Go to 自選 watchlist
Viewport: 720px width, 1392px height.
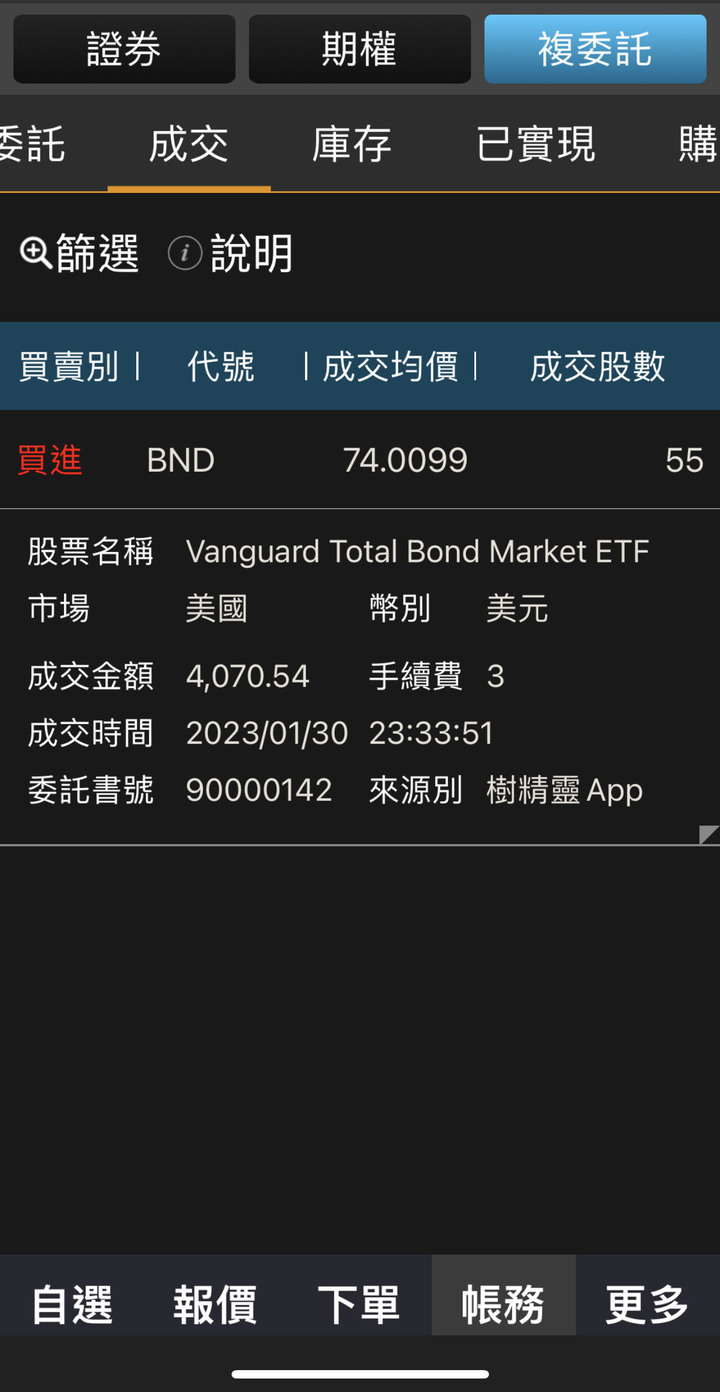click(72, 1304)
